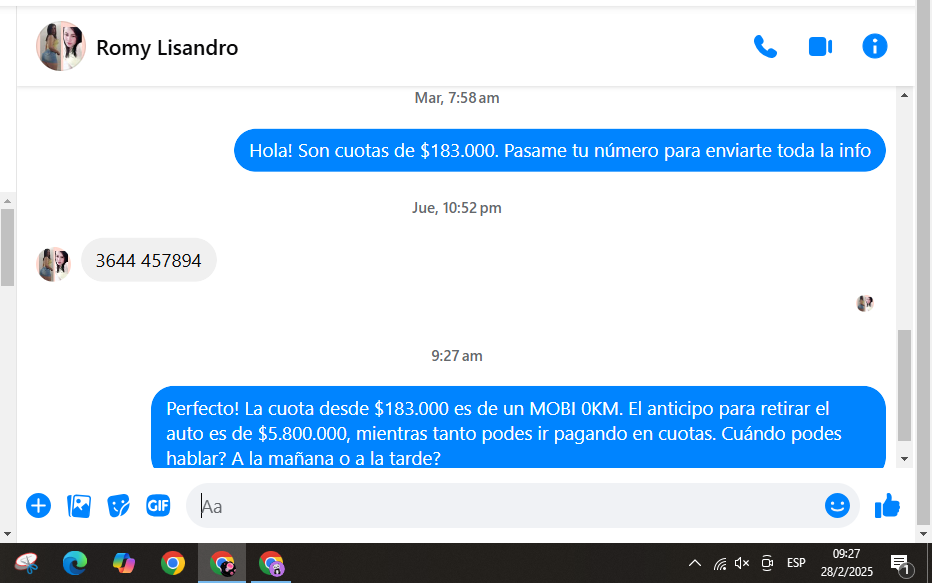The image size is (932, 583).
Task: Attach a photo or file
Action: point(79,506)
